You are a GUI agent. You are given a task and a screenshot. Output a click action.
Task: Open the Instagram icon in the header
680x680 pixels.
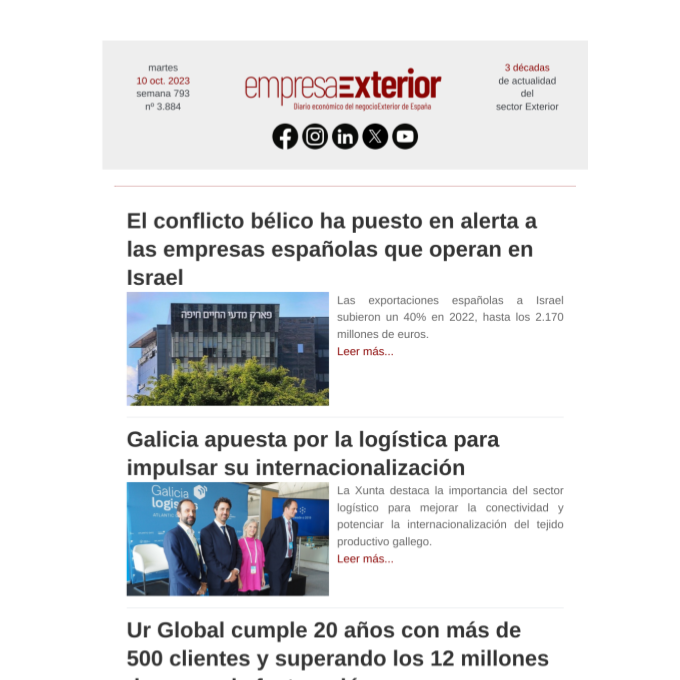pos(315,137)
